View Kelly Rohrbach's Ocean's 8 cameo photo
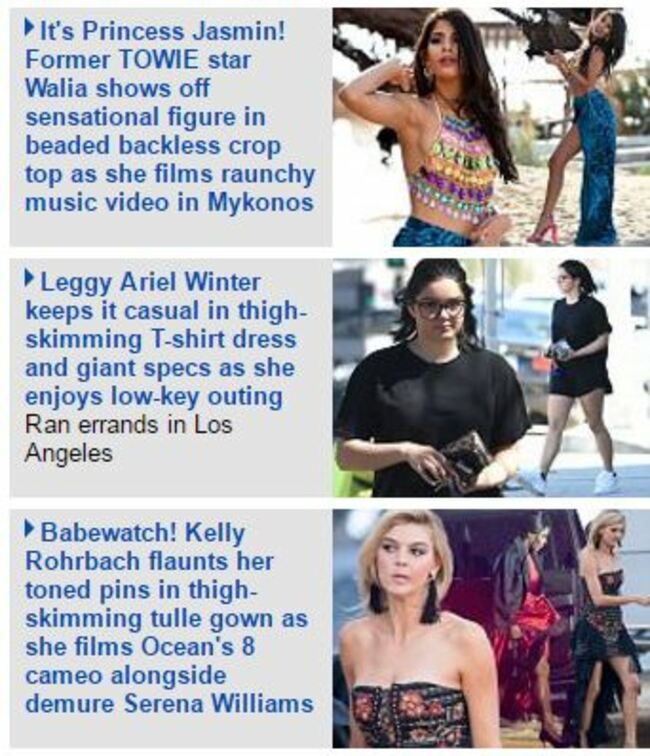This screenshot has width=650, height=756. (490, 628)
